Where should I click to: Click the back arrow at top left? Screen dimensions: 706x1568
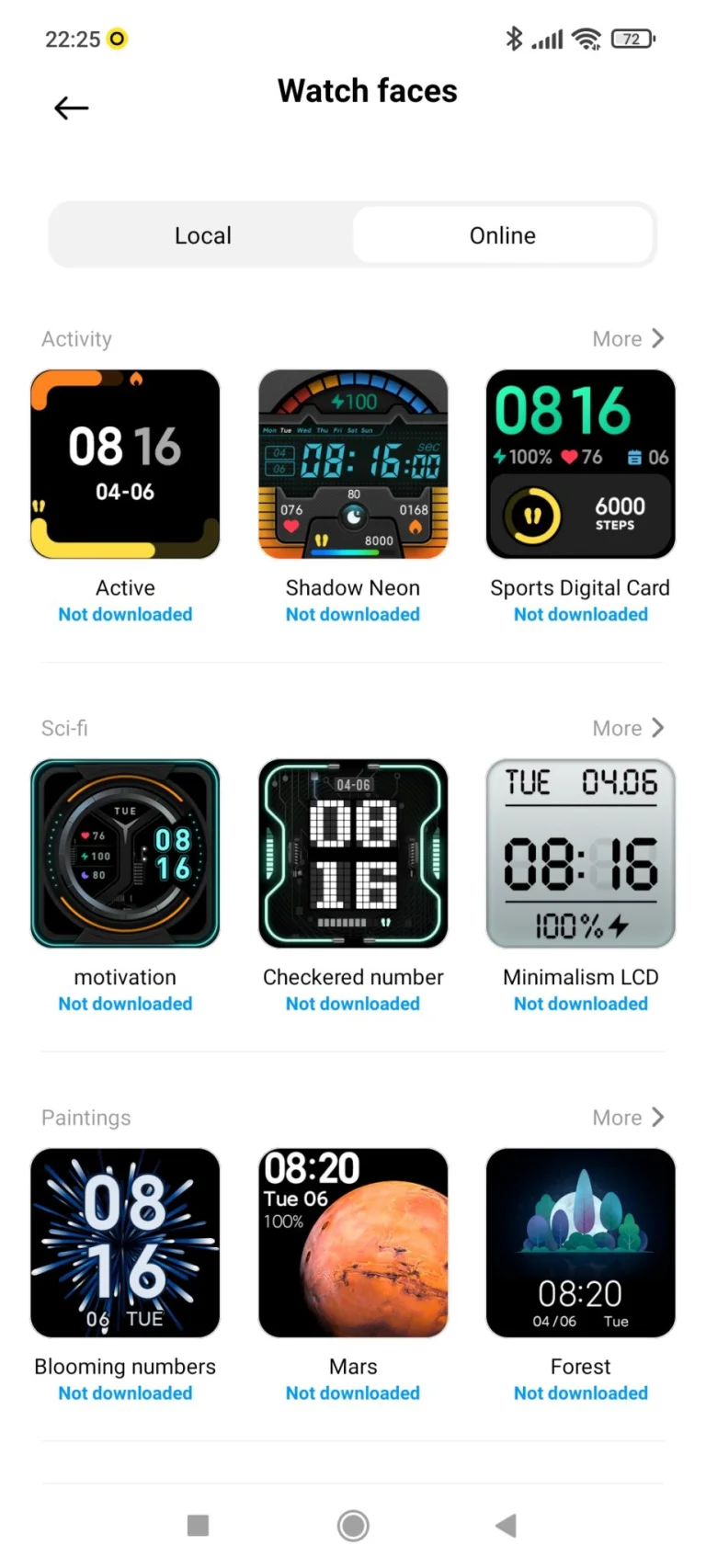coord(71,108)
